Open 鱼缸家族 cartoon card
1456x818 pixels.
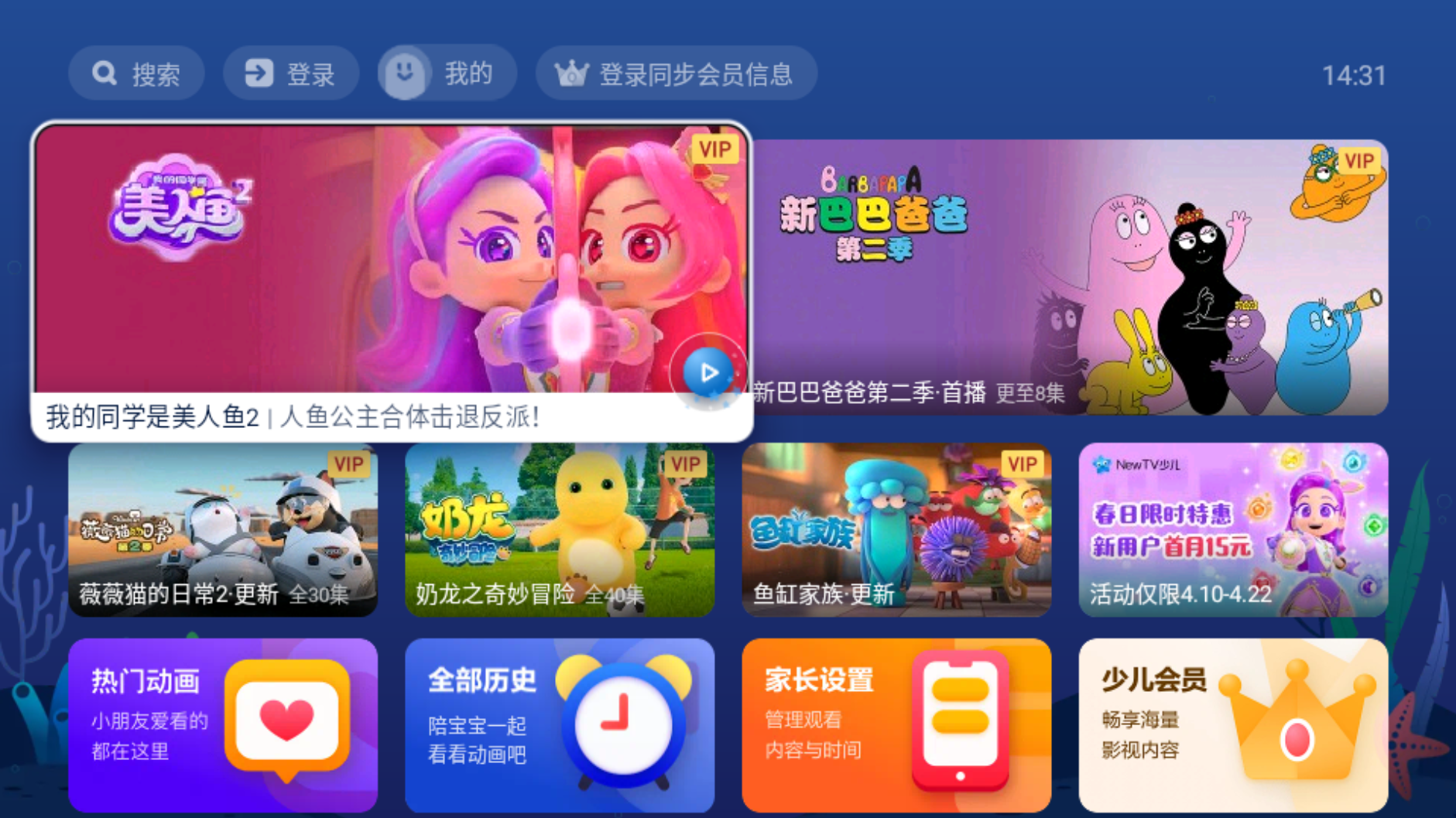896,530
